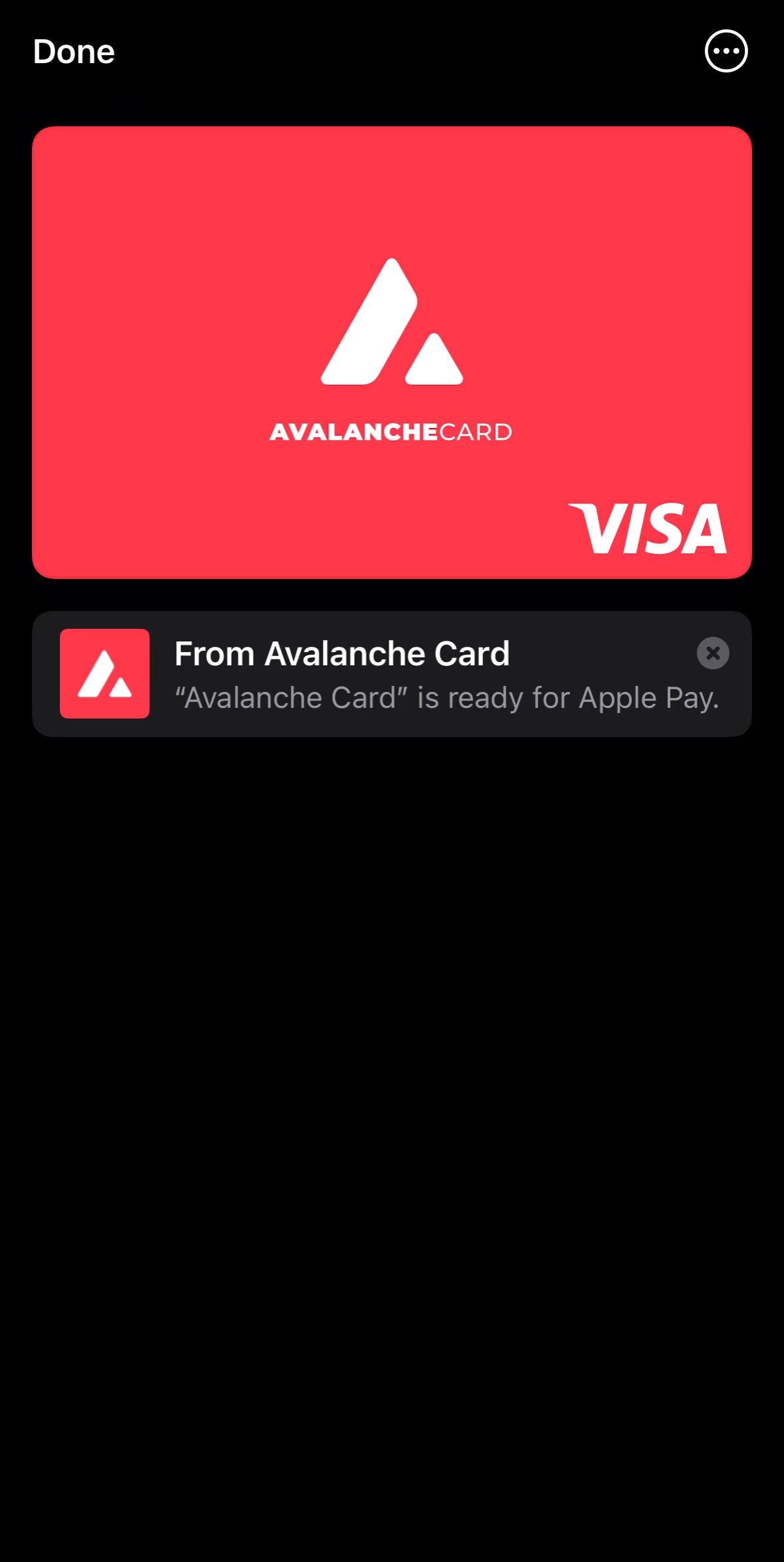
Task: Open the more options menu
Action: pos(726,51)
